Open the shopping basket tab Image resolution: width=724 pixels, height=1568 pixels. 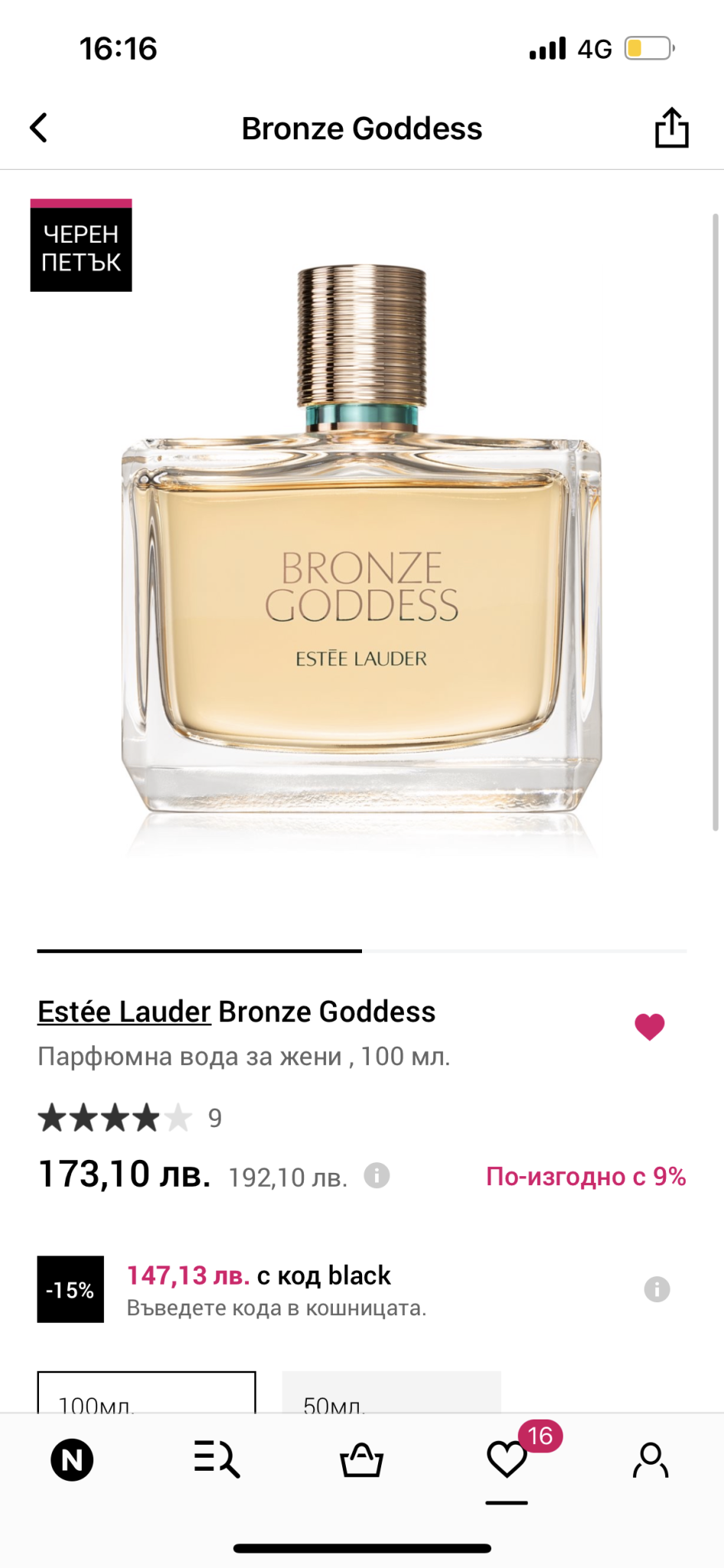click(x=361, y=1460)
